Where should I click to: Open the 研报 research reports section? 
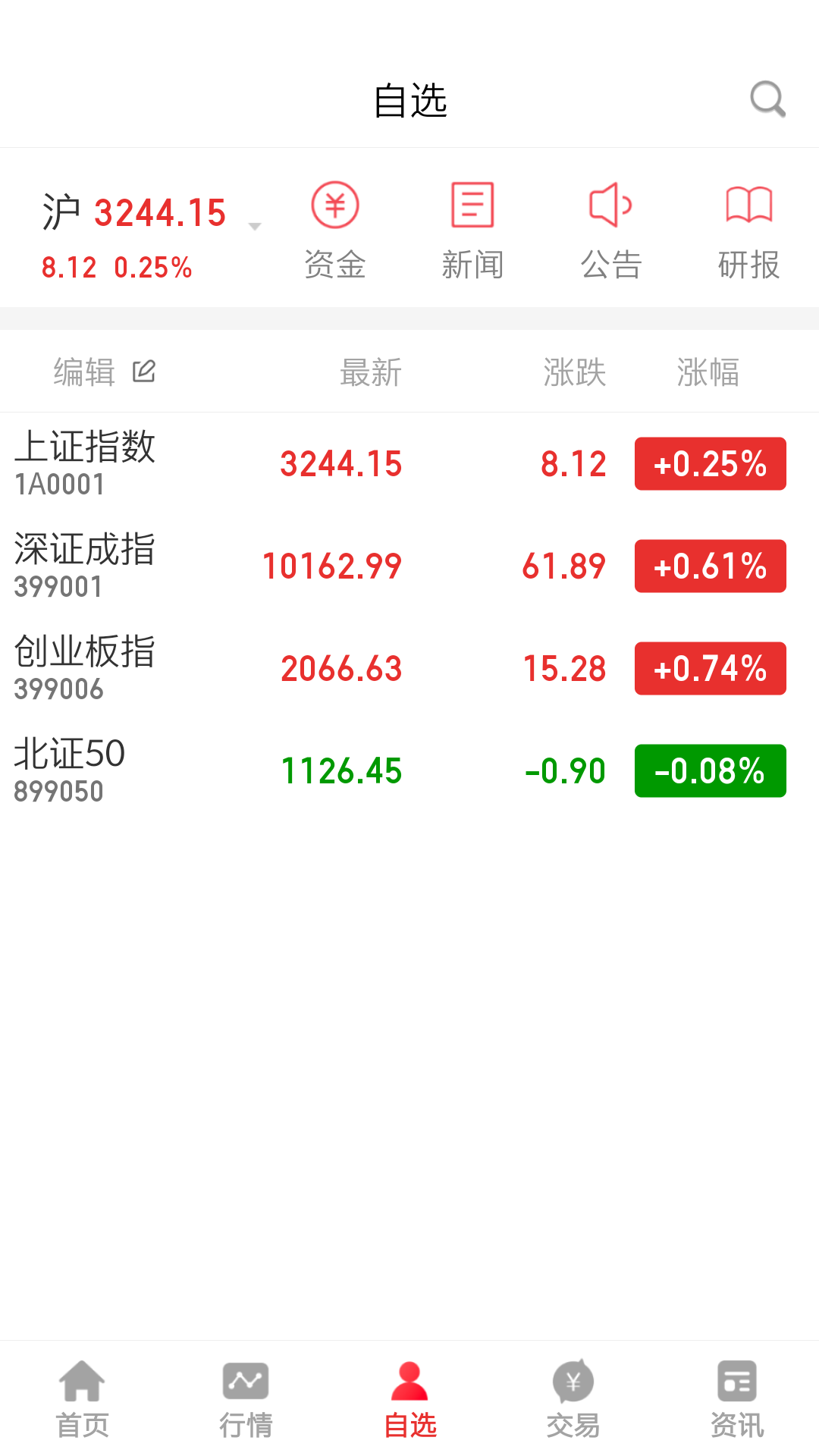(747, 227)
